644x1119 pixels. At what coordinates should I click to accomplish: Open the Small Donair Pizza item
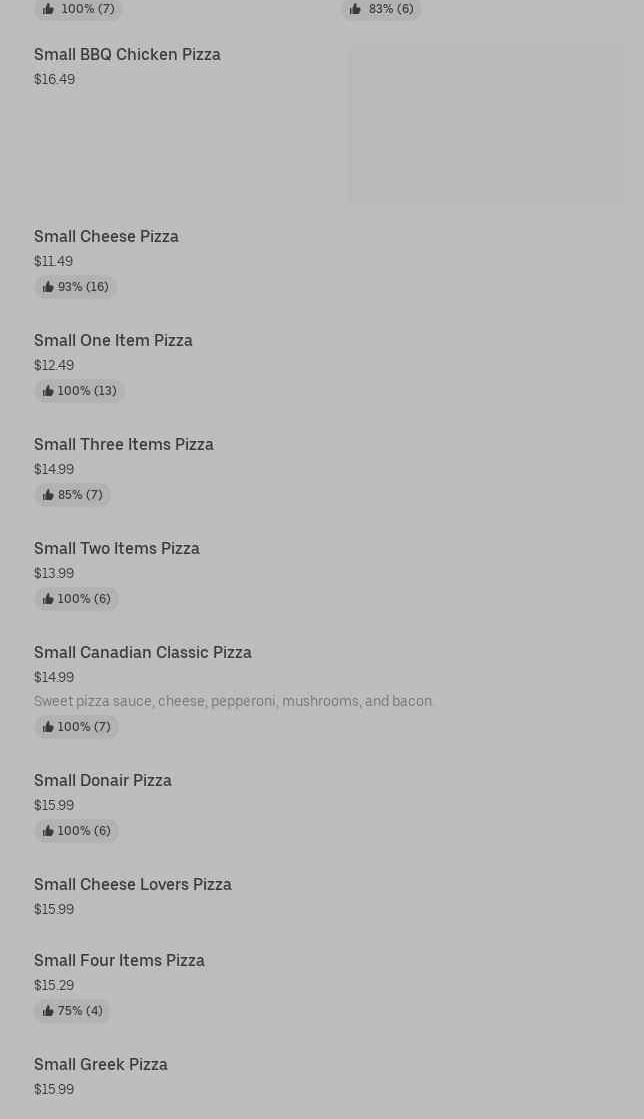(x=102, y=780)
